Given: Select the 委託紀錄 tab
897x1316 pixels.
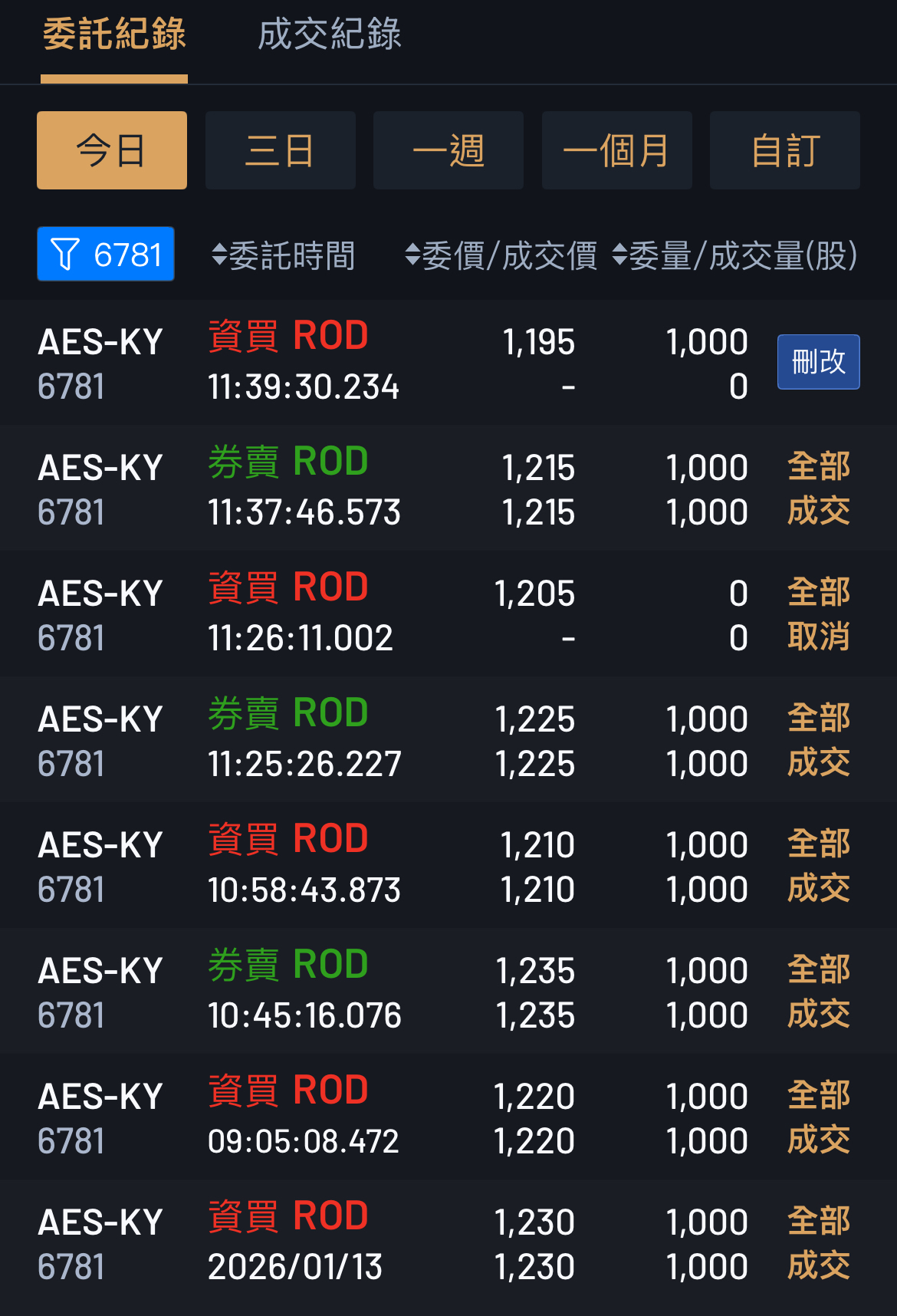Looking at the screenshot, I should pos(114,35).
